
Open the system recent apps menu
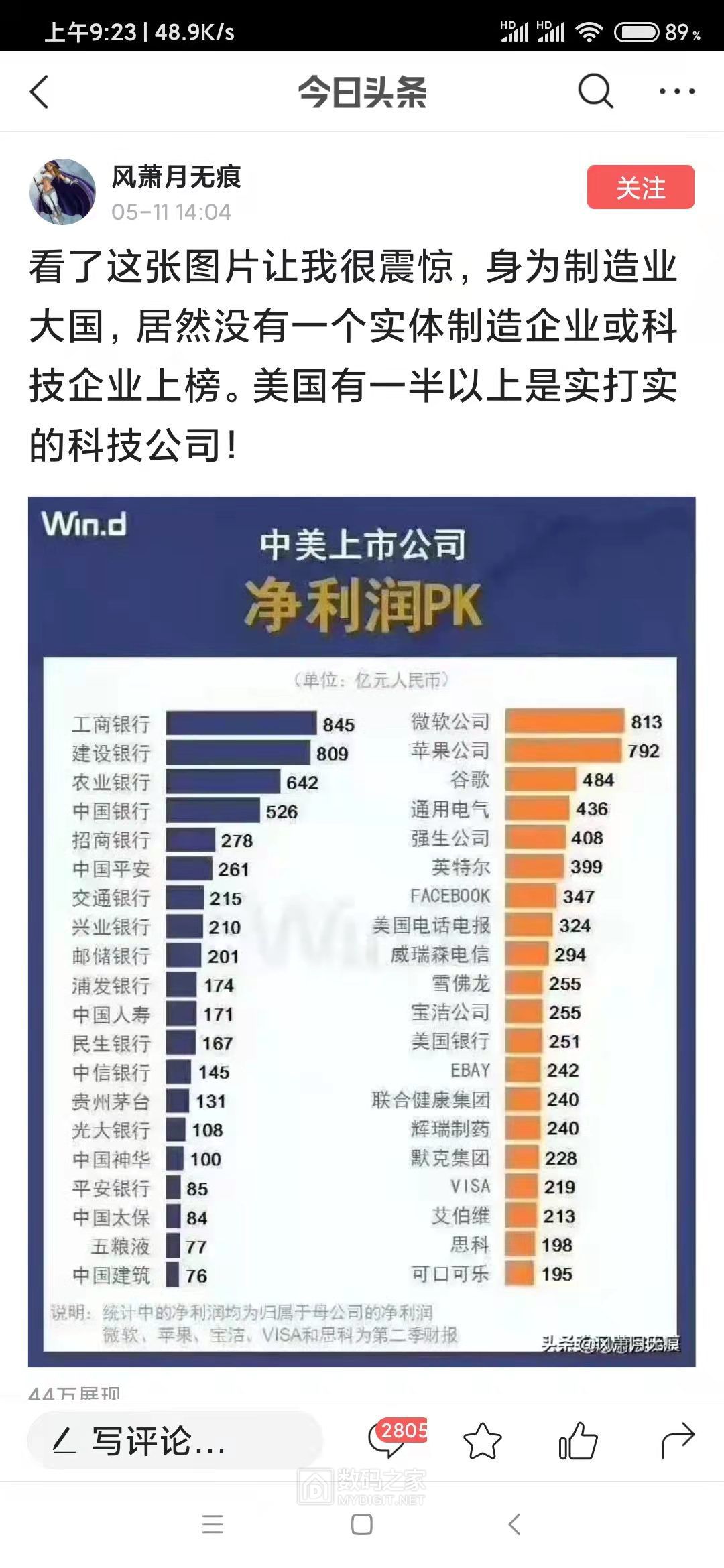click(x=213, y=1524)
